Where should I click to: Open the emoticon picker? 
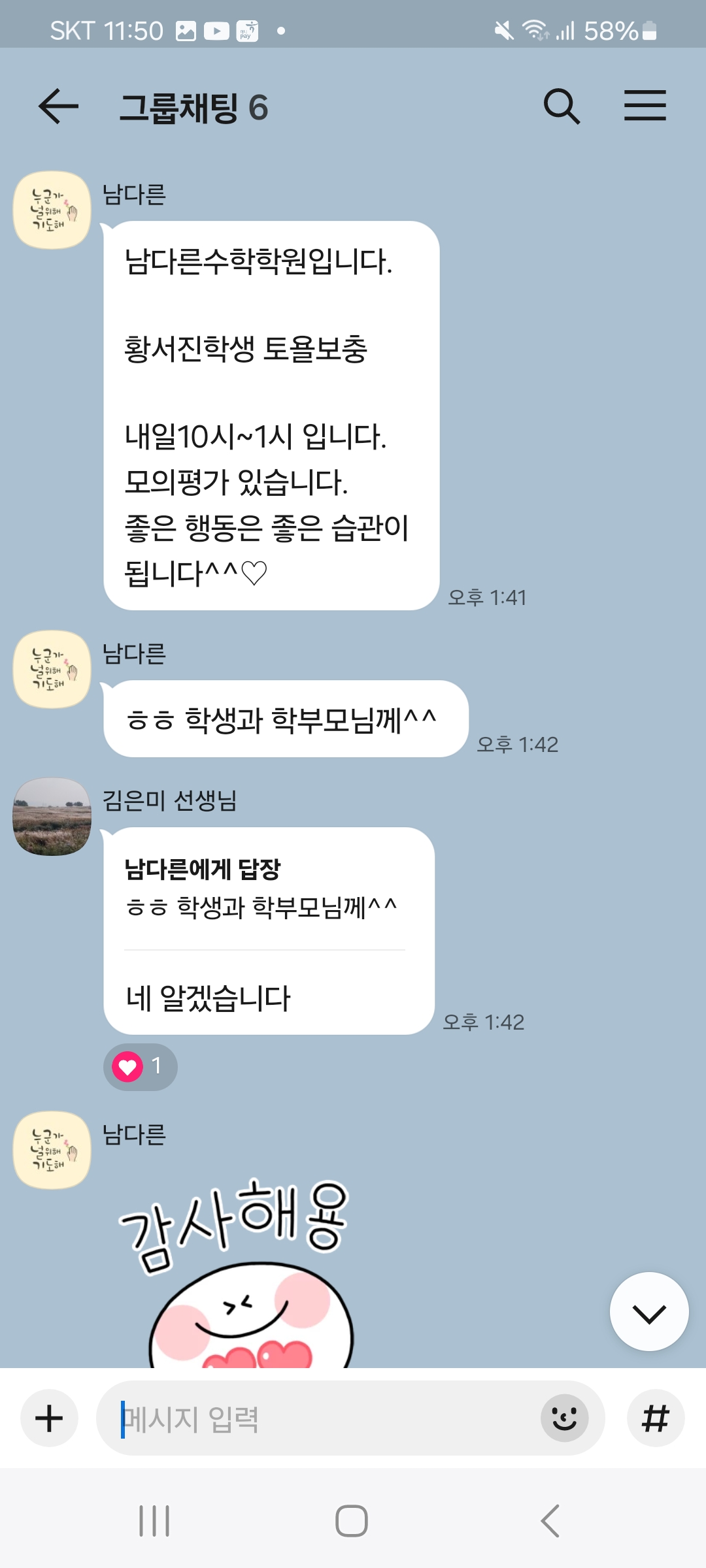pyautogui.click(x=564, y=1418)
